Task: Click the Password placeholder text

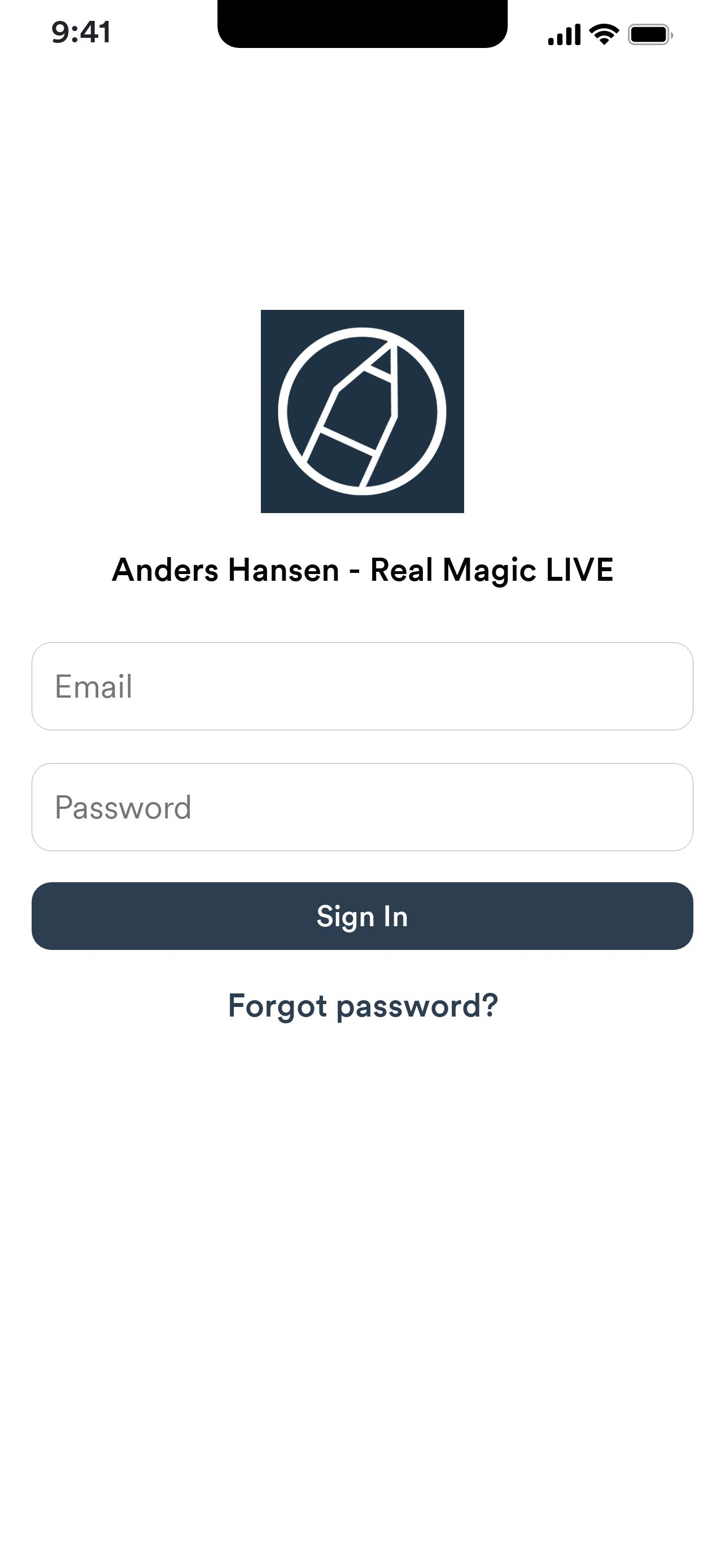Action: [x=124, y=807]
